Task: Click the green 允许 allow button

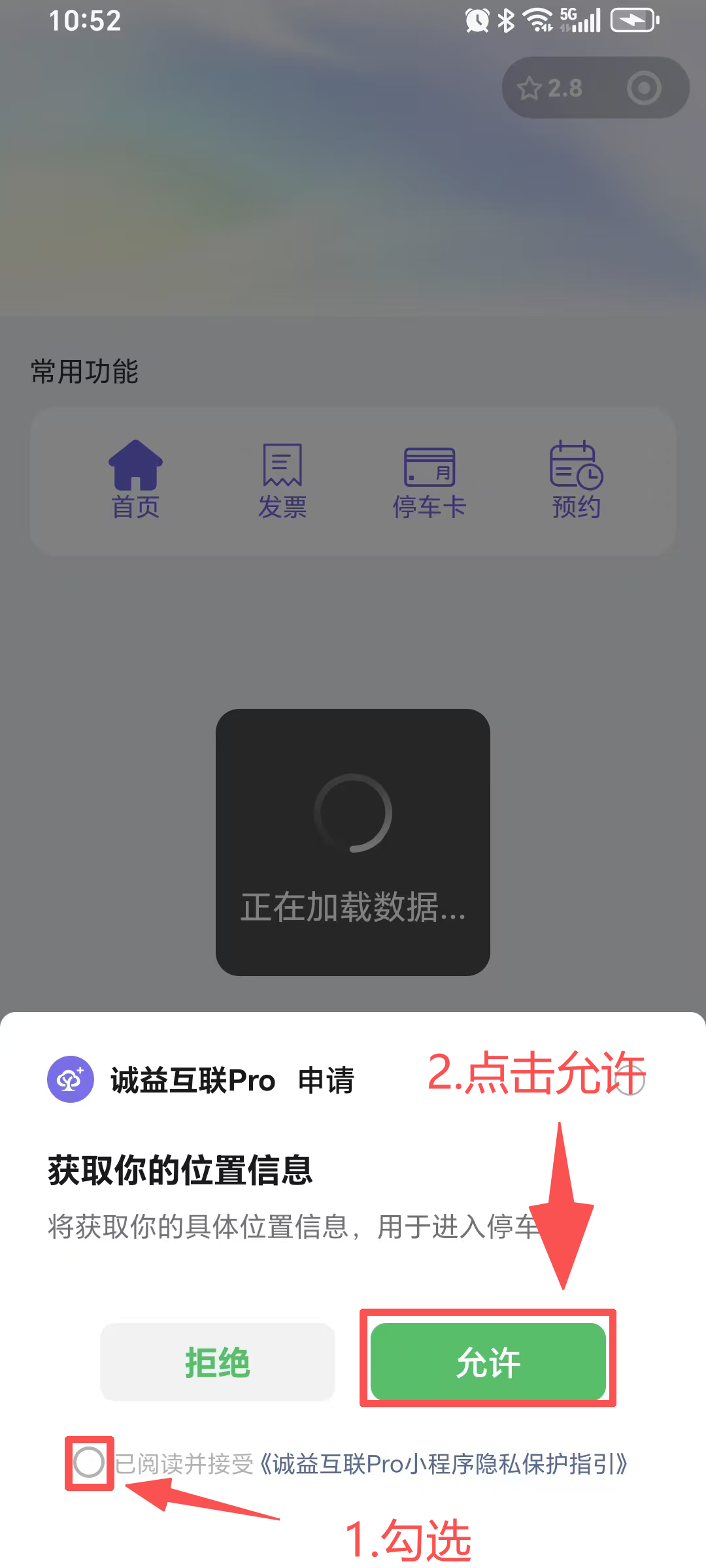Action: [x=488, y=1362]
